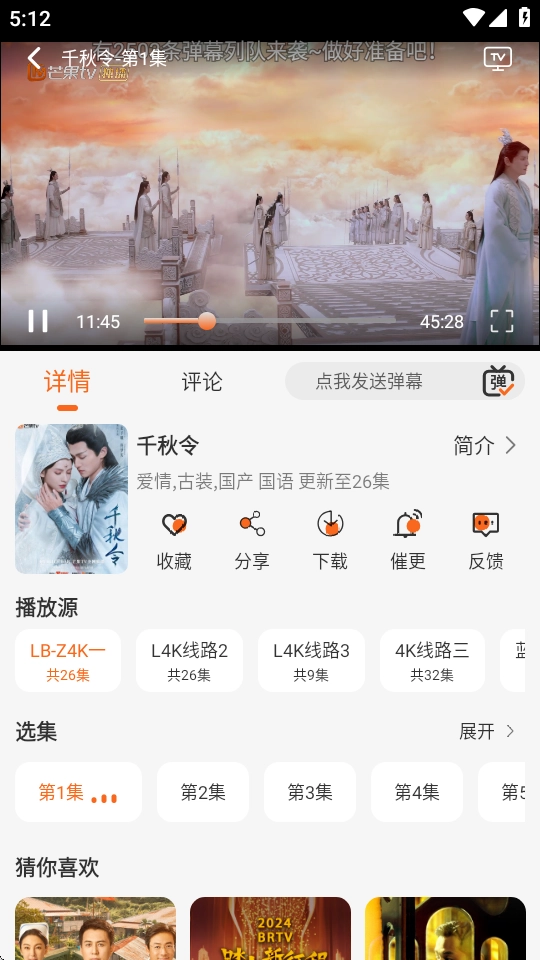Tap the video progress slider
Image resolution: width=540 pixels, height=960 pixels.
[x=269, y=321]
